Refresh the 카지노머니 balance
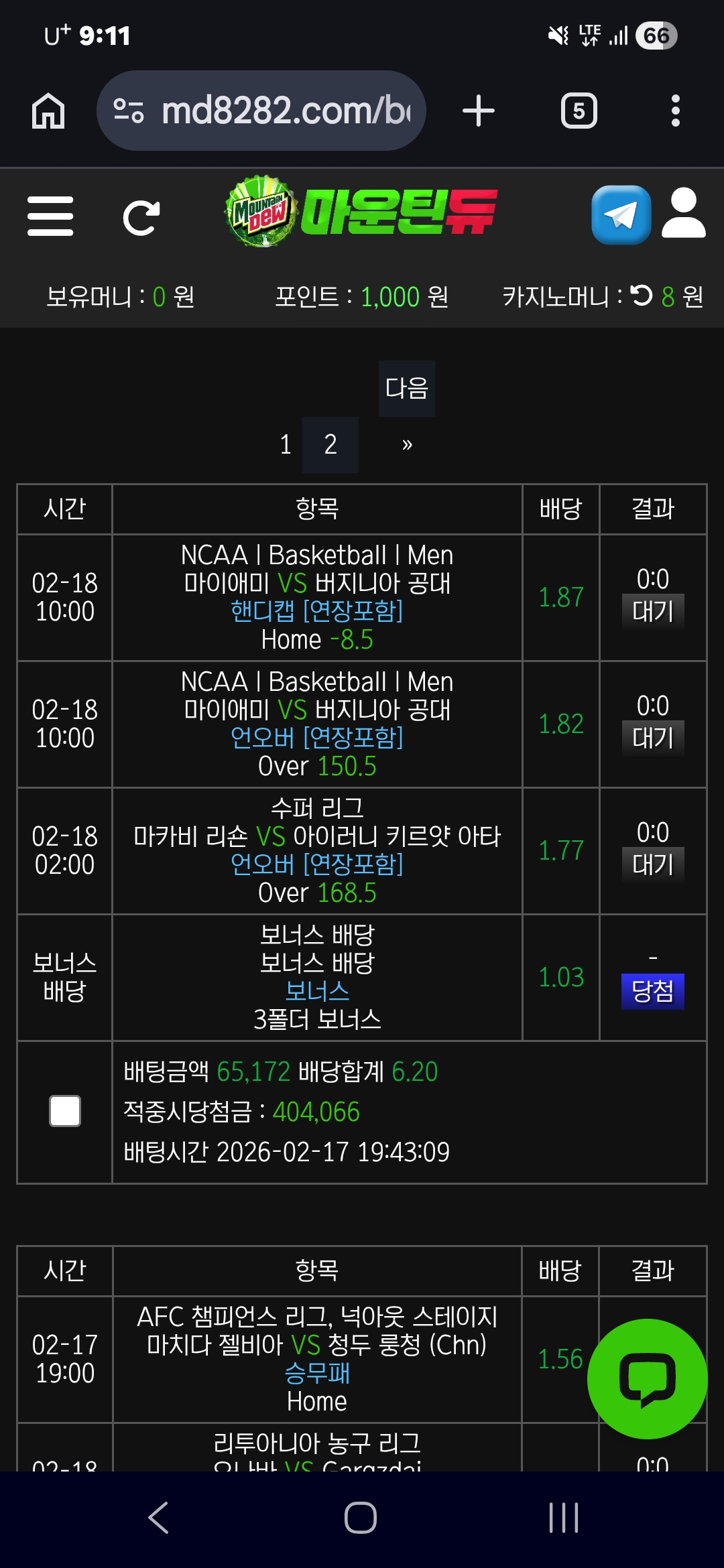The image size is (724, 1568). tap(642, 296)
